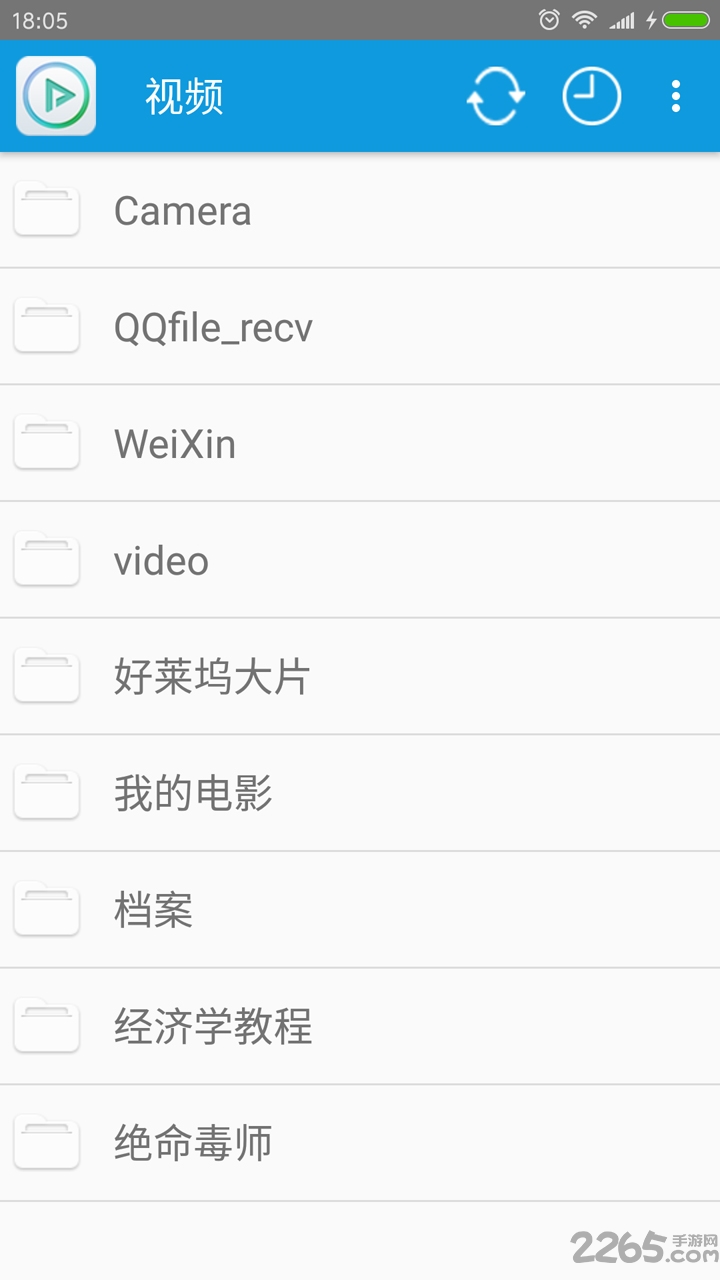Open the 经济学教程 folder
Image resolution: width=720 pixels, height=1280 pixels.
tap(214, 1027)
